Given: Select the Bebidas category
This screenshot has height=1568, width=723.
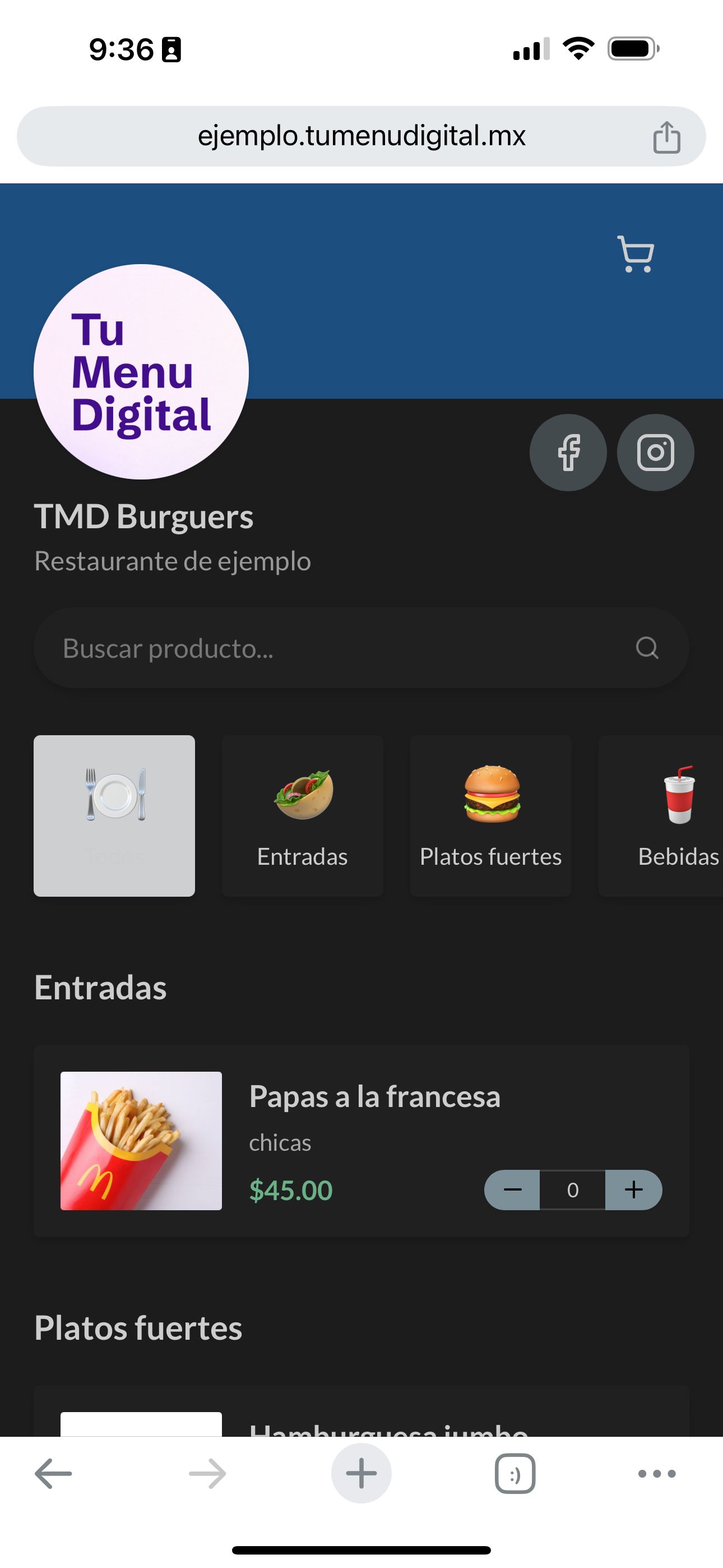Looking at the screenshot, I should [675, 815].
